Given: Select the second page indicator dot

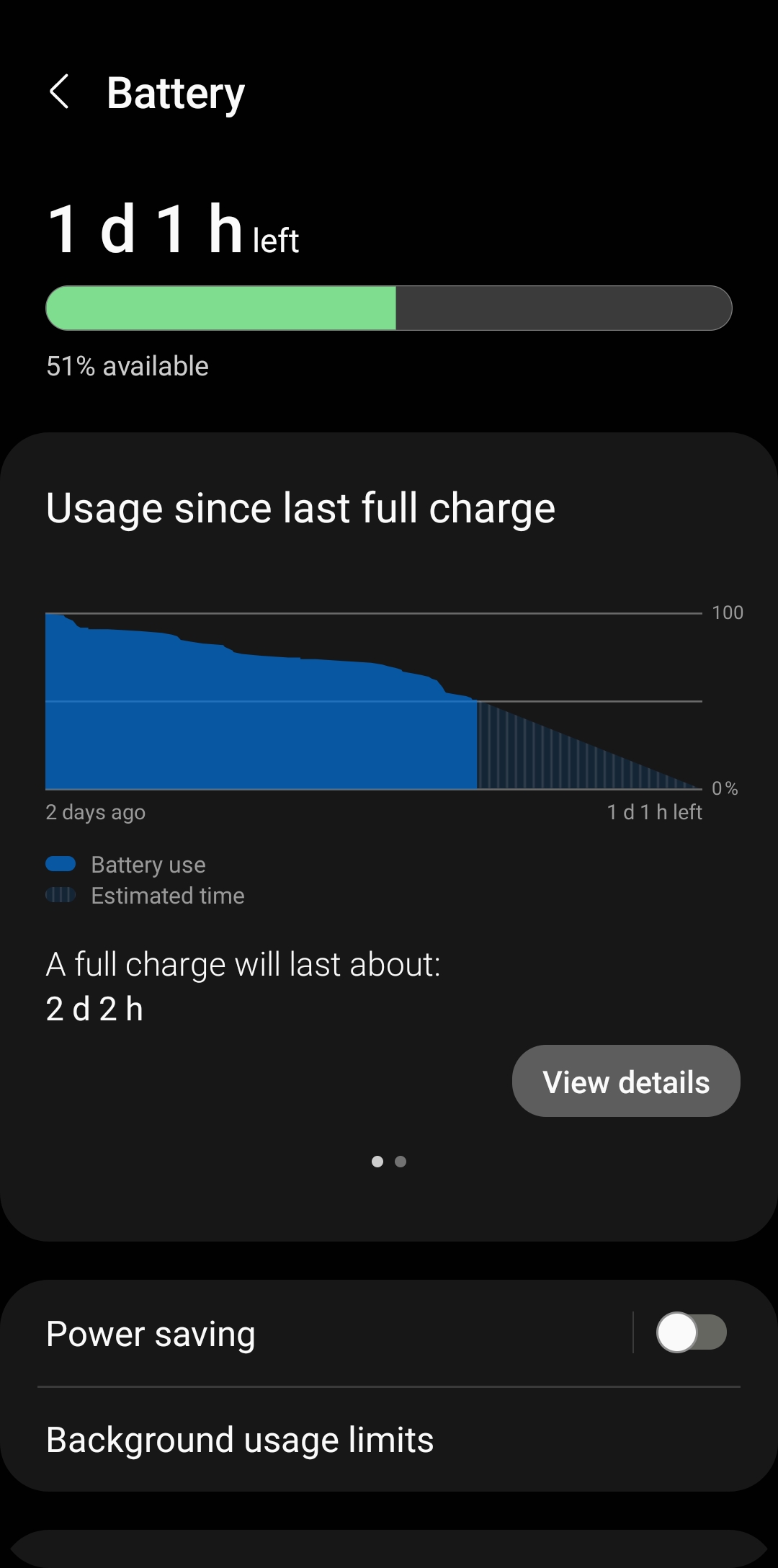Looking at the screenshot, I should [x=401, y=1162].
